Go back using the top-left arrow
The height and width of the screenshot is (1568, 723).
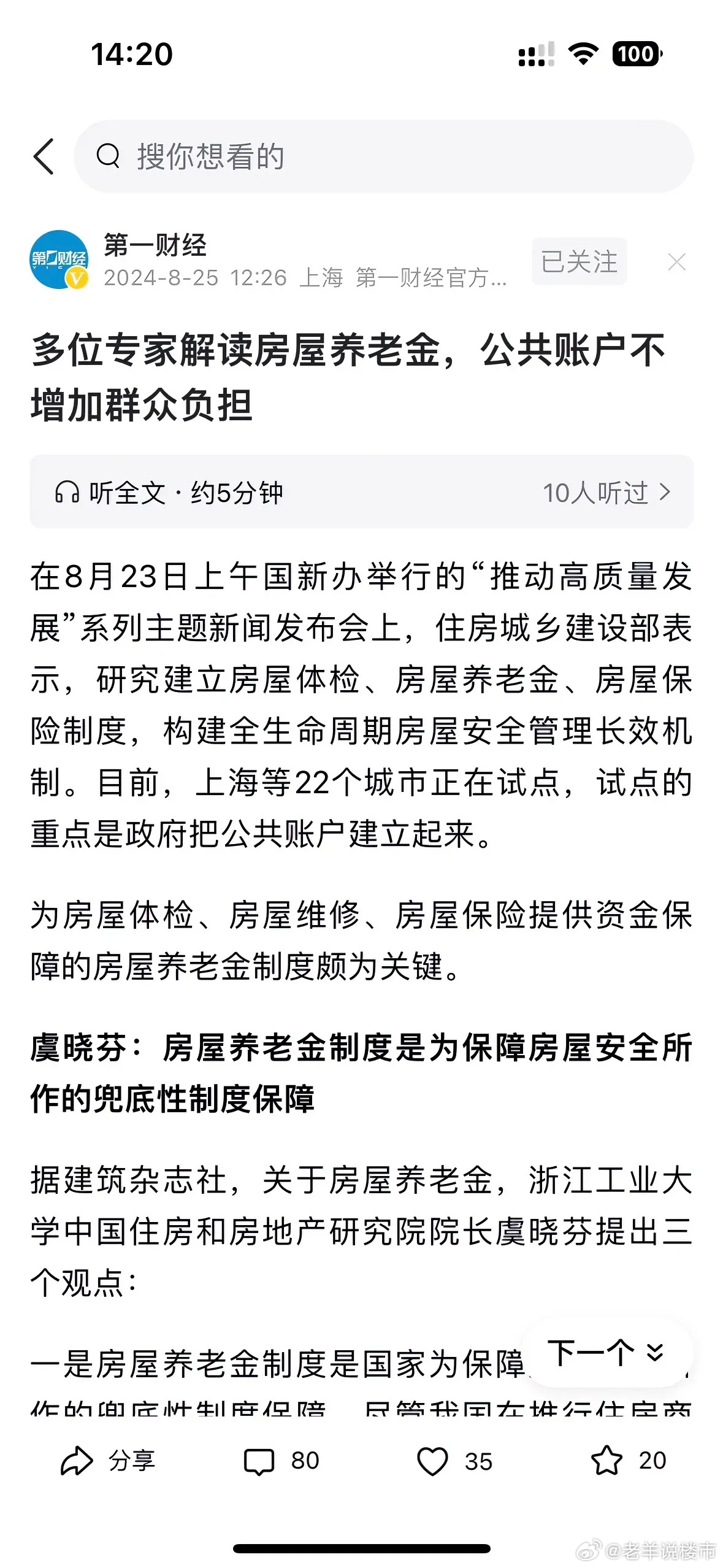click(x=44, y=156)
